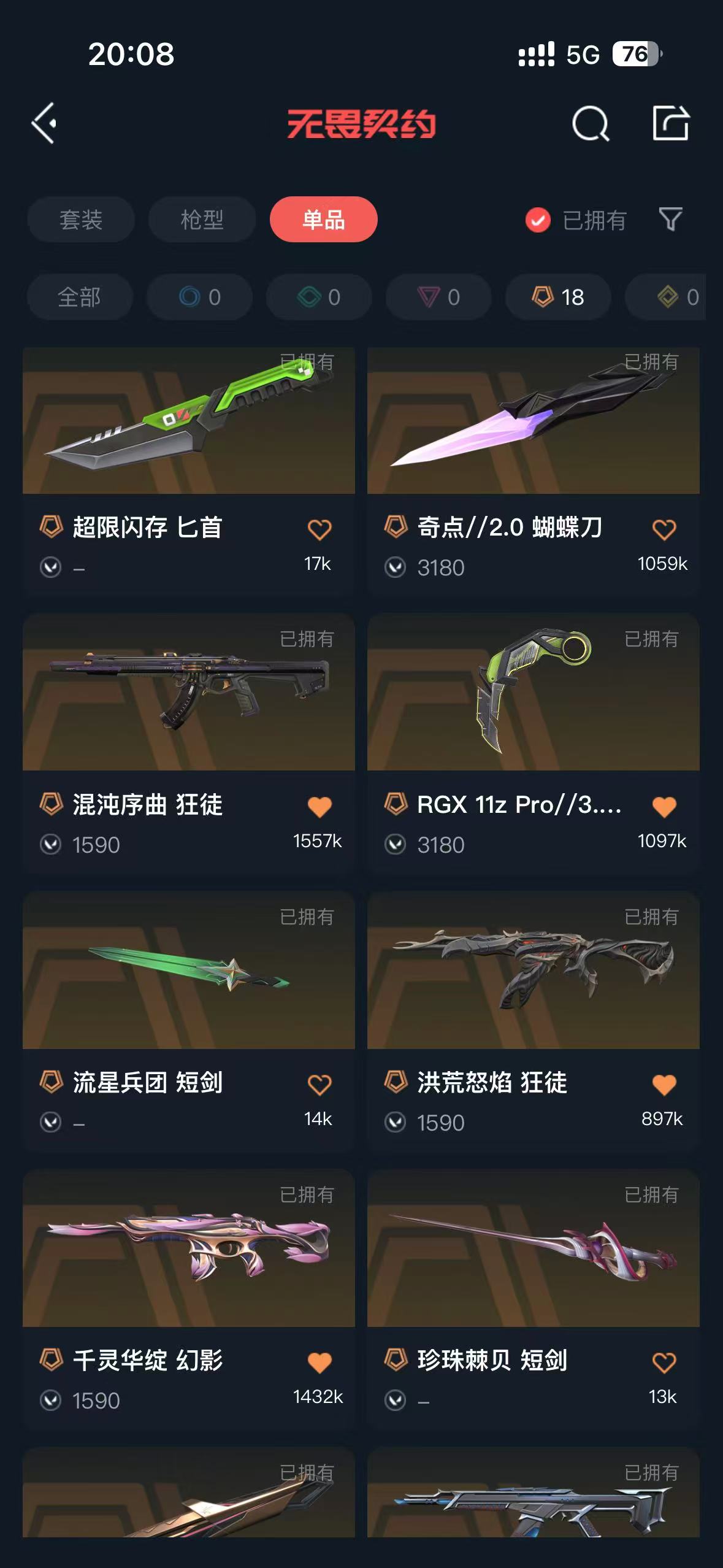Screen dimensions: 723x1568
Task: Share this skin collection page
Action: click(x=670, y=123)
